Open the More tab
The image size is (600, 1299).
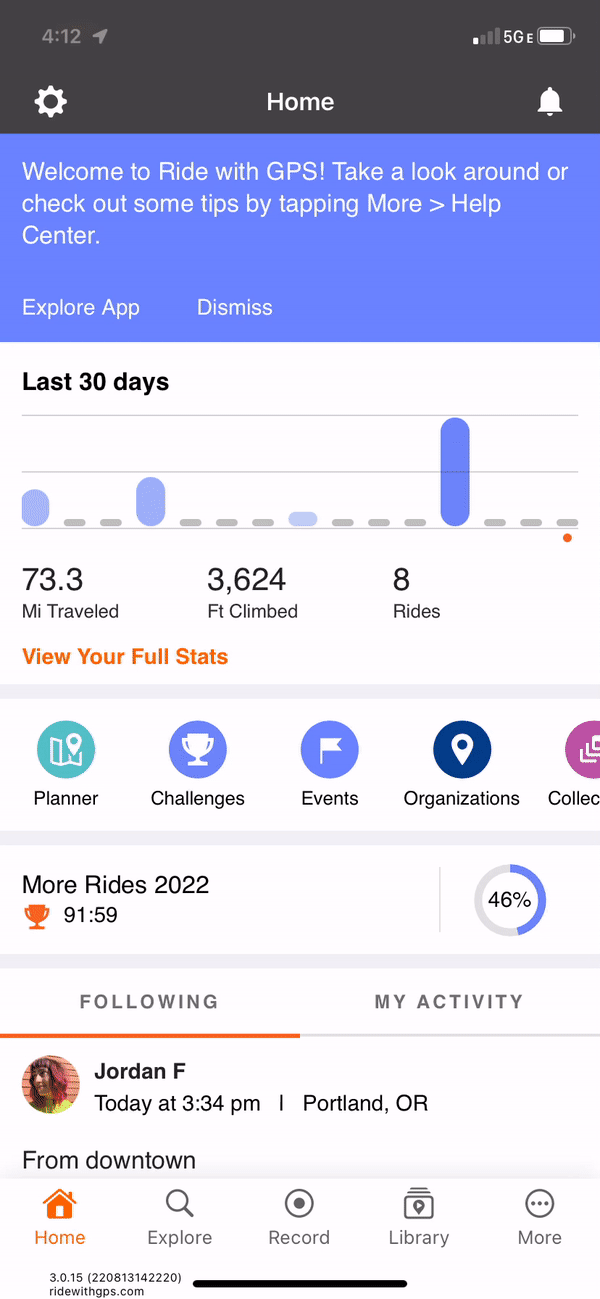point(539,1217)
